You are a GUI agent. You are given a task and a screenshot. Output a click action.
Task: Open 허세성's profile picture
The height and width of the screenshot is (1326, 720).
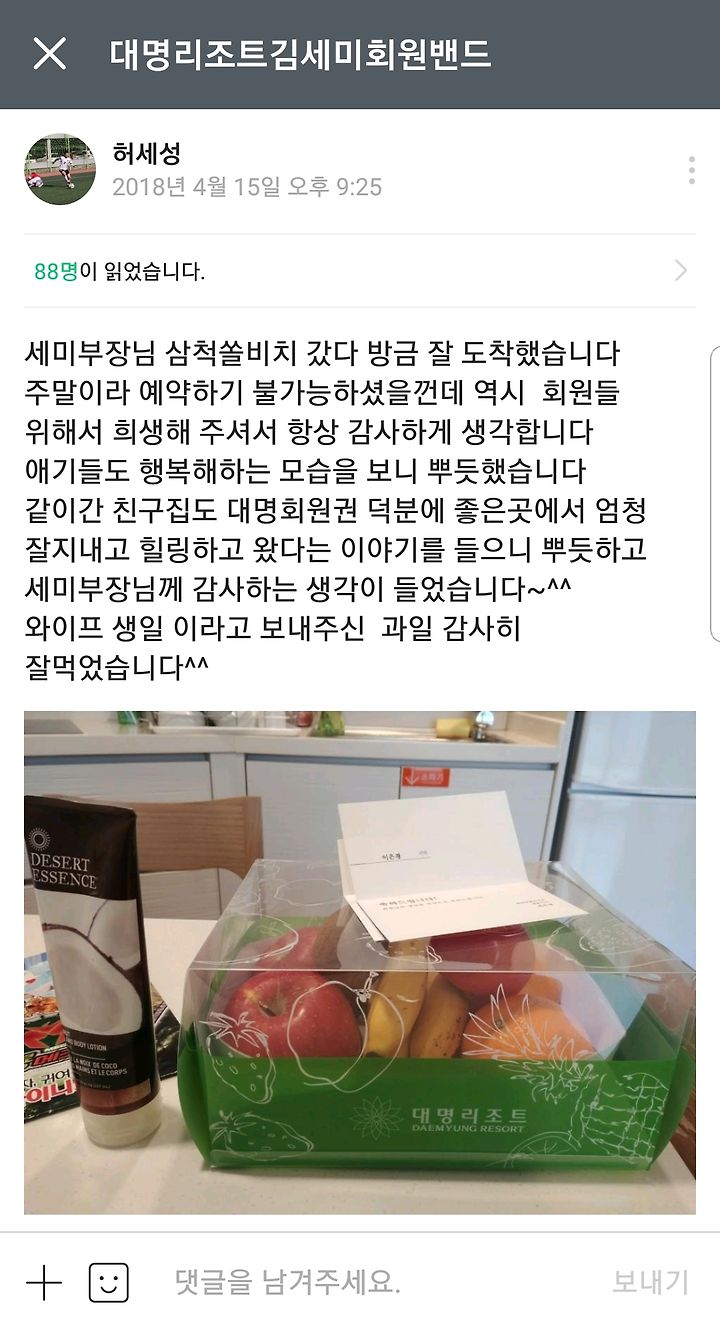coord(60,169)
